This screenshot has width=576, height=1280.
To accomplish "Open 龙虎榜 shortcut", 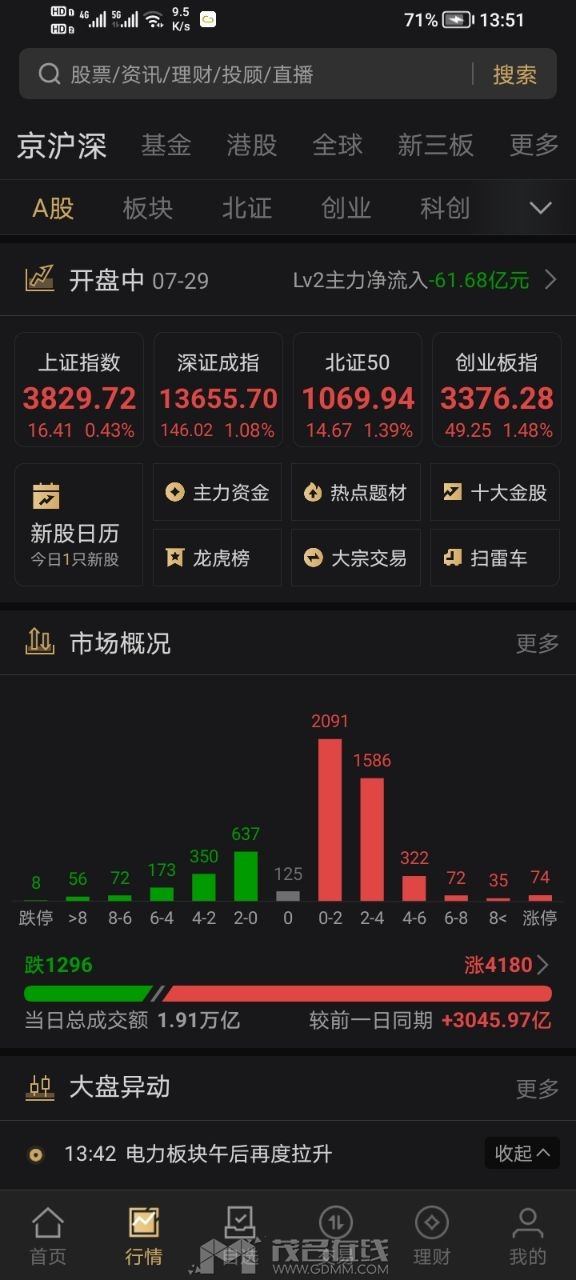I will [x=217, y=557].
